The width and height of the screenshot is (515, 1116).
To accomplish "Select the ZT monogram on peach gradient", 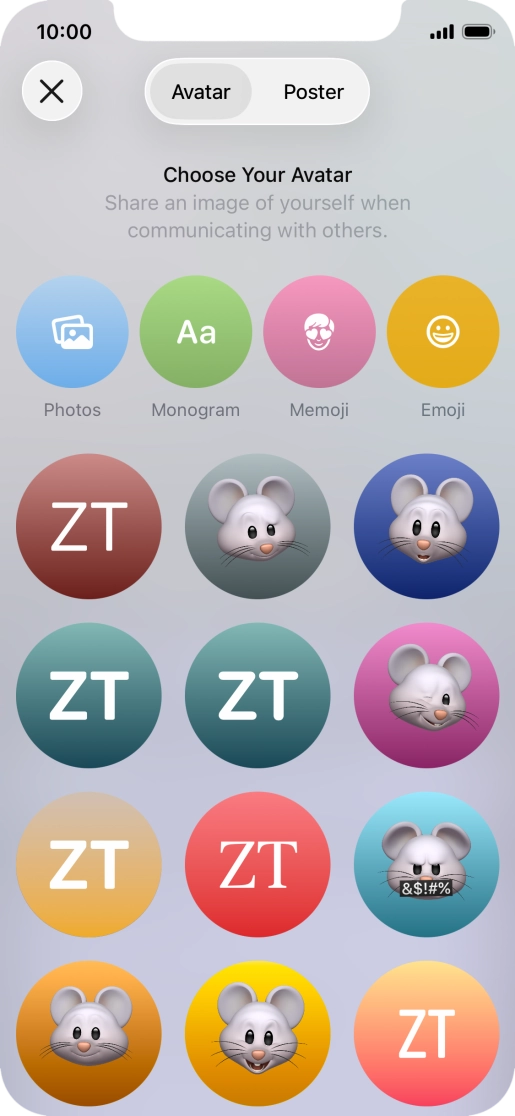I will tap(427, 1033).
